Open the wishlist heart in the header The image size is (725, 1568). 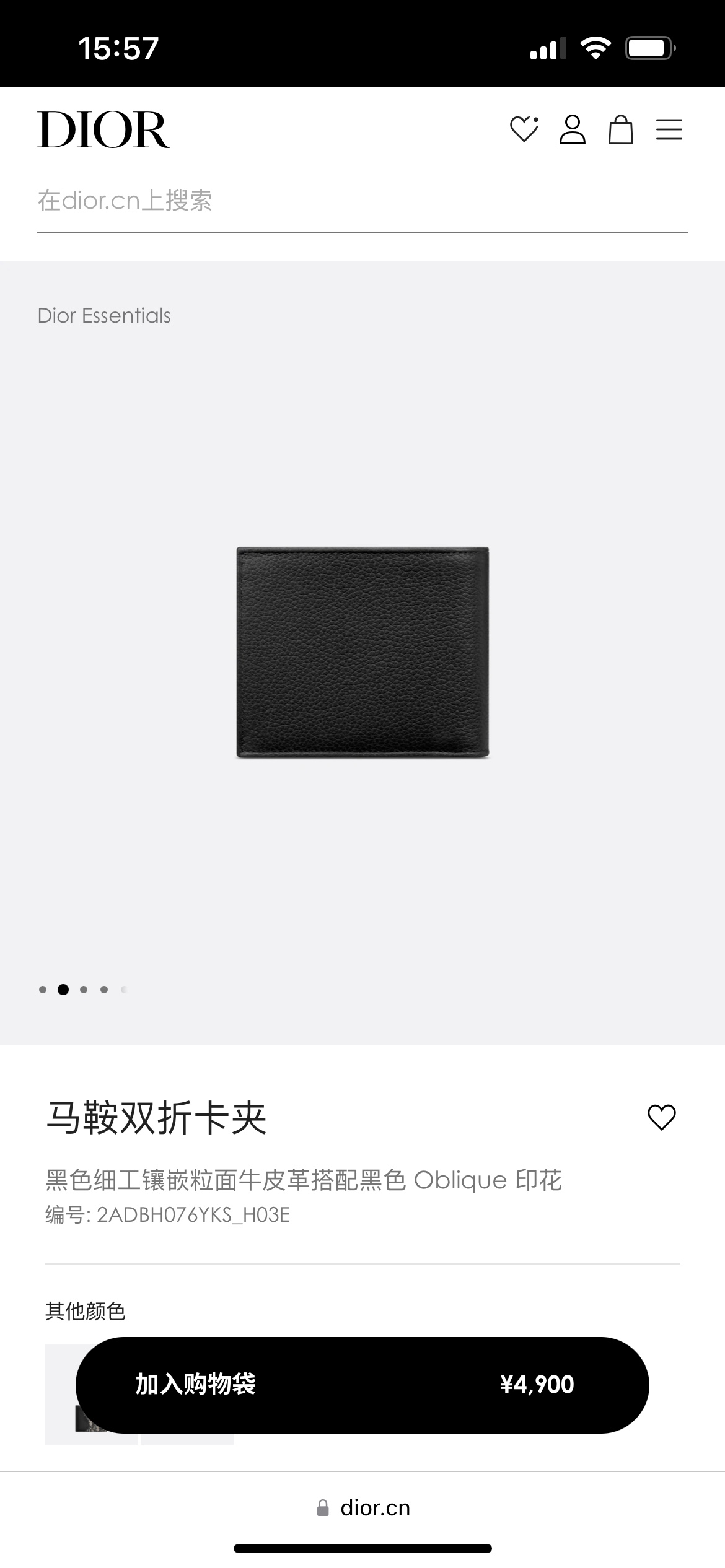(524, 129)
